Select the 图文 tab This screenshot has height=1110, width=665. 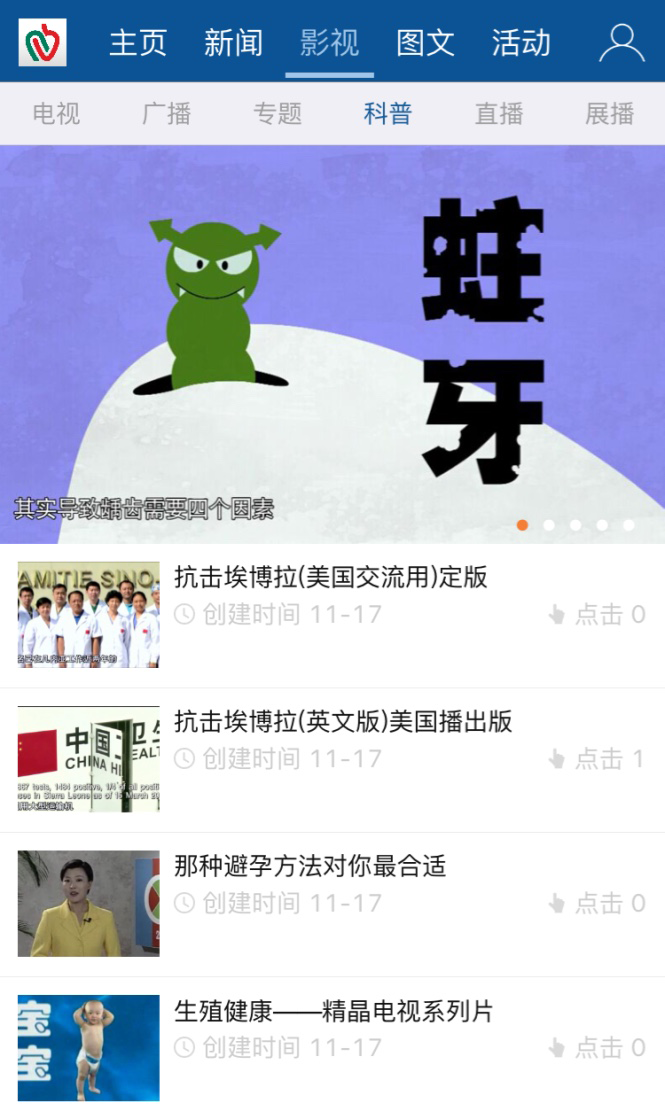pos(425,43)
